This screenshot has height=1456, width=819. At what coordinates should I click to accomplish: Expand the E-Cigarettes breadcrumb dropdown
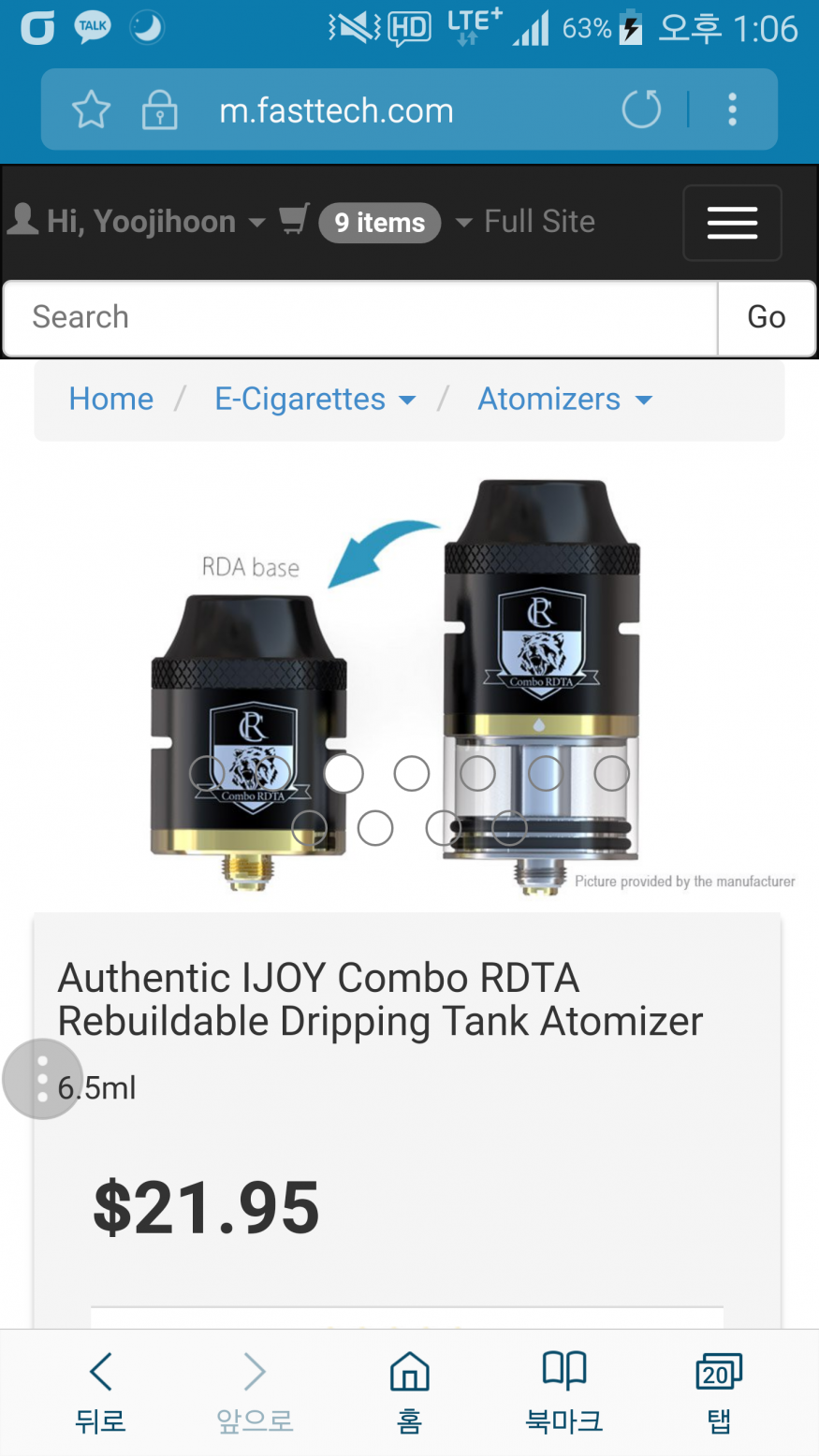pyautogui.click(x=314, y=400)
